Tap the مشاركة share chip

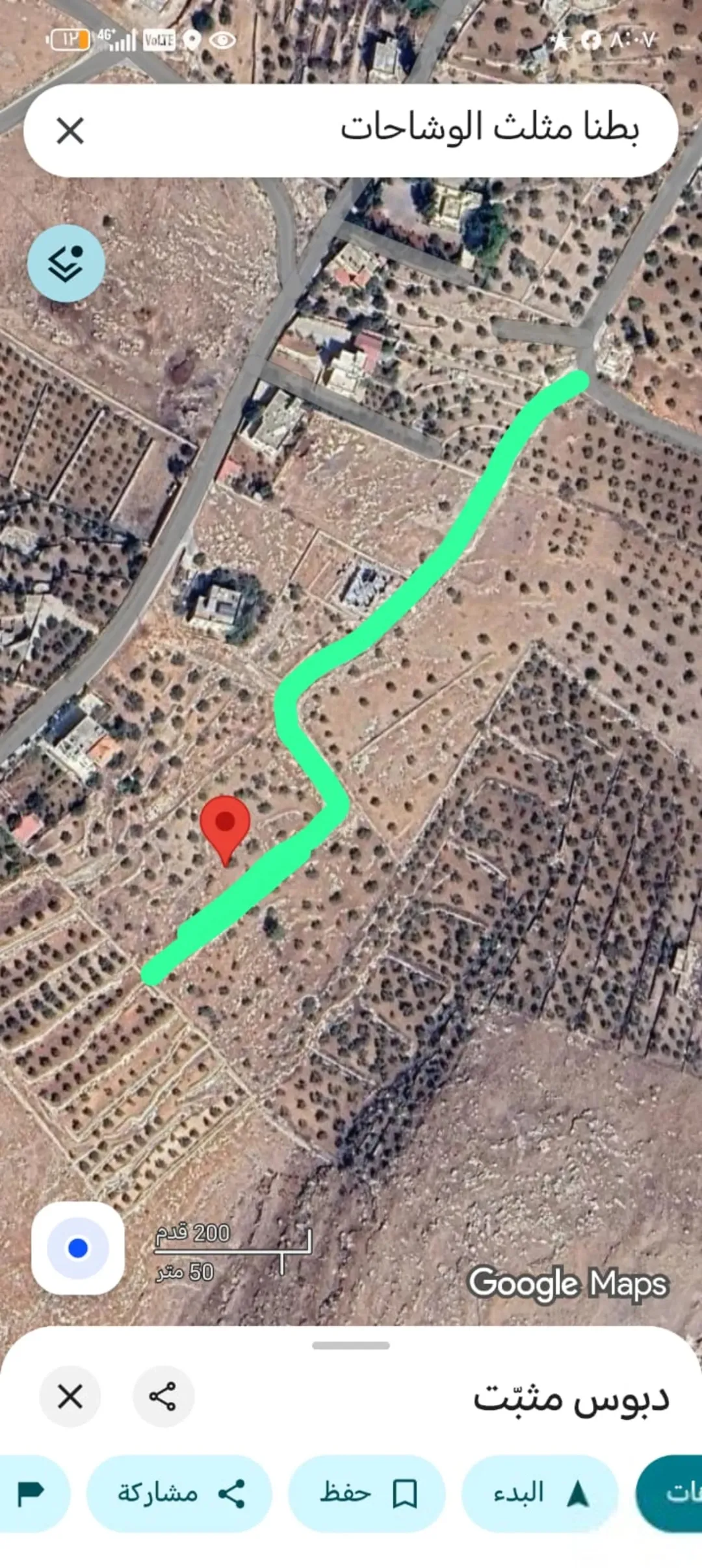pyautogui.click(x=179, y=1493)
